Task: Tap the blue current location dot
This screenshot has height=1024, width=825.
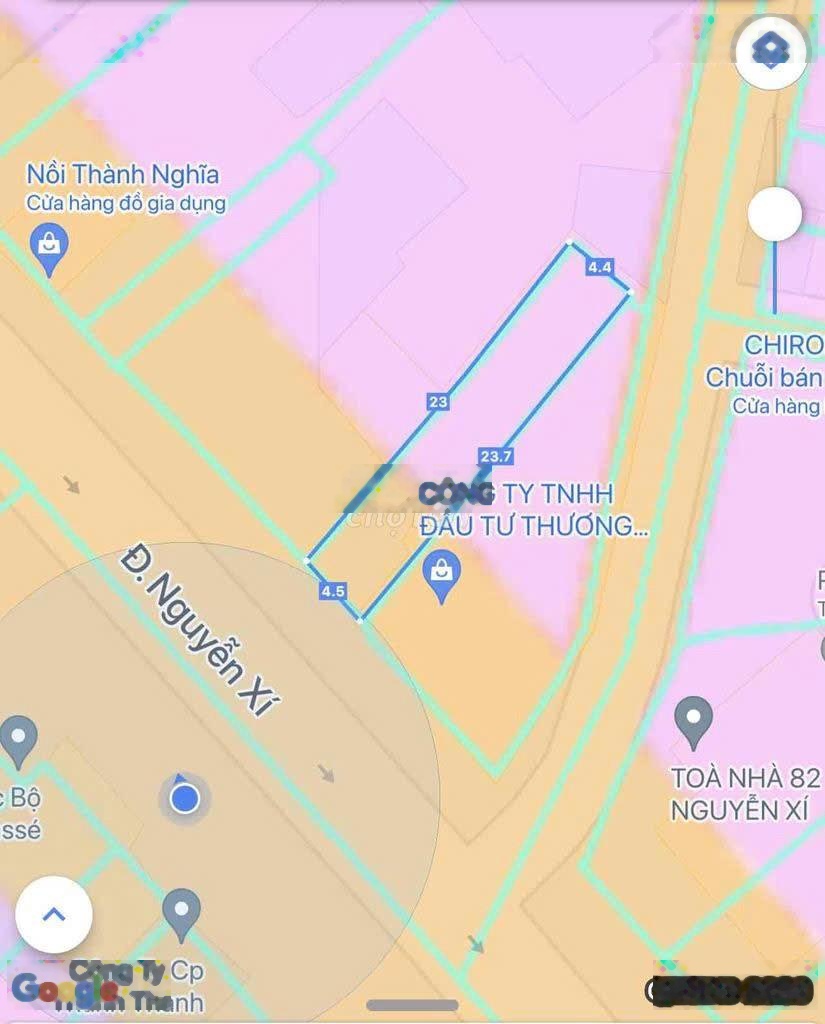Action: 184,798
